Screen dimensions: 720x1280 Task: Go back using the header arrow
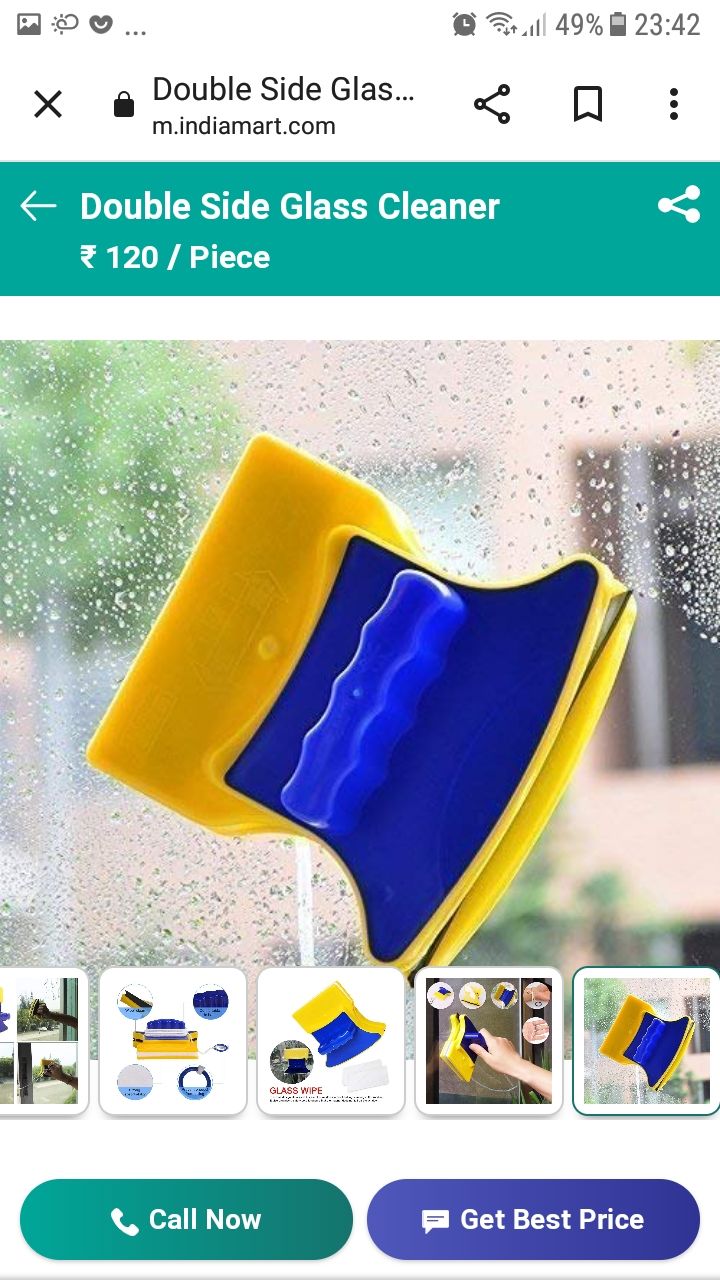pyautogui.click(x=38, y=206)
